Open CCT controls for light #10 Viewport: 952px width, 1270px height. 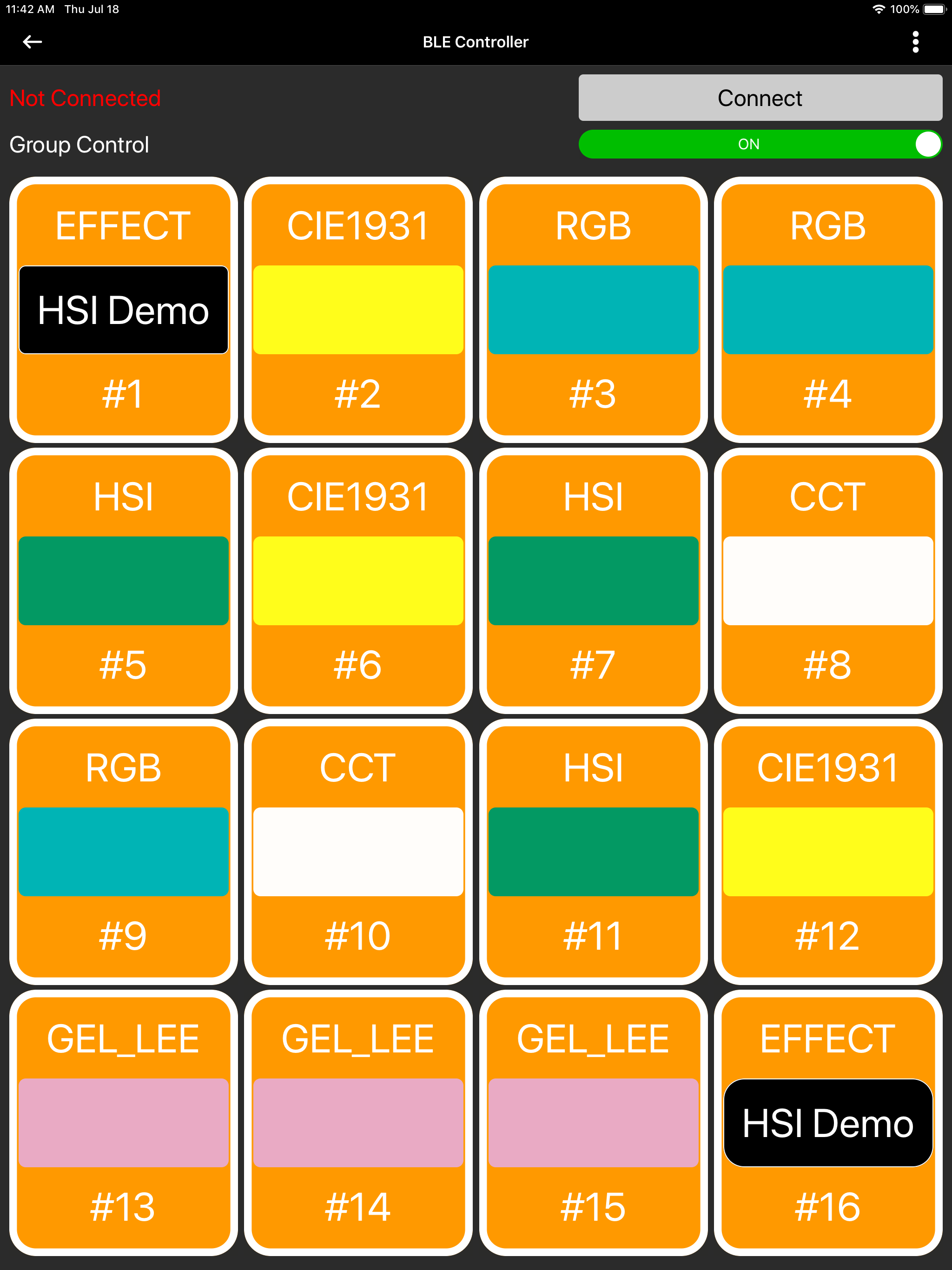pyautogui.click(x=358, y=853)
